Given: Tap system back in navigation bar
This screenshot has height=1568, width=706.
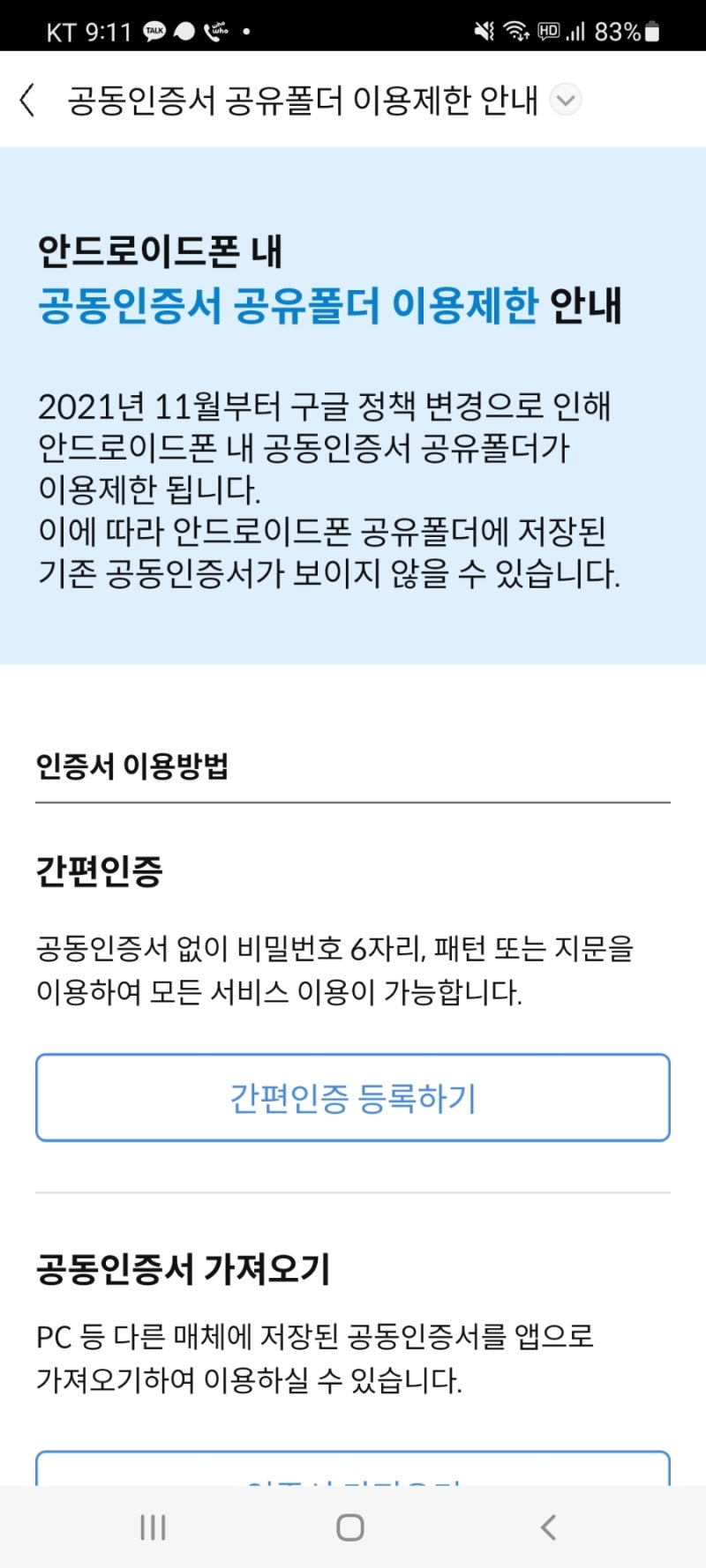Looking at the screenshot, I should click(x=548, y=1527).
